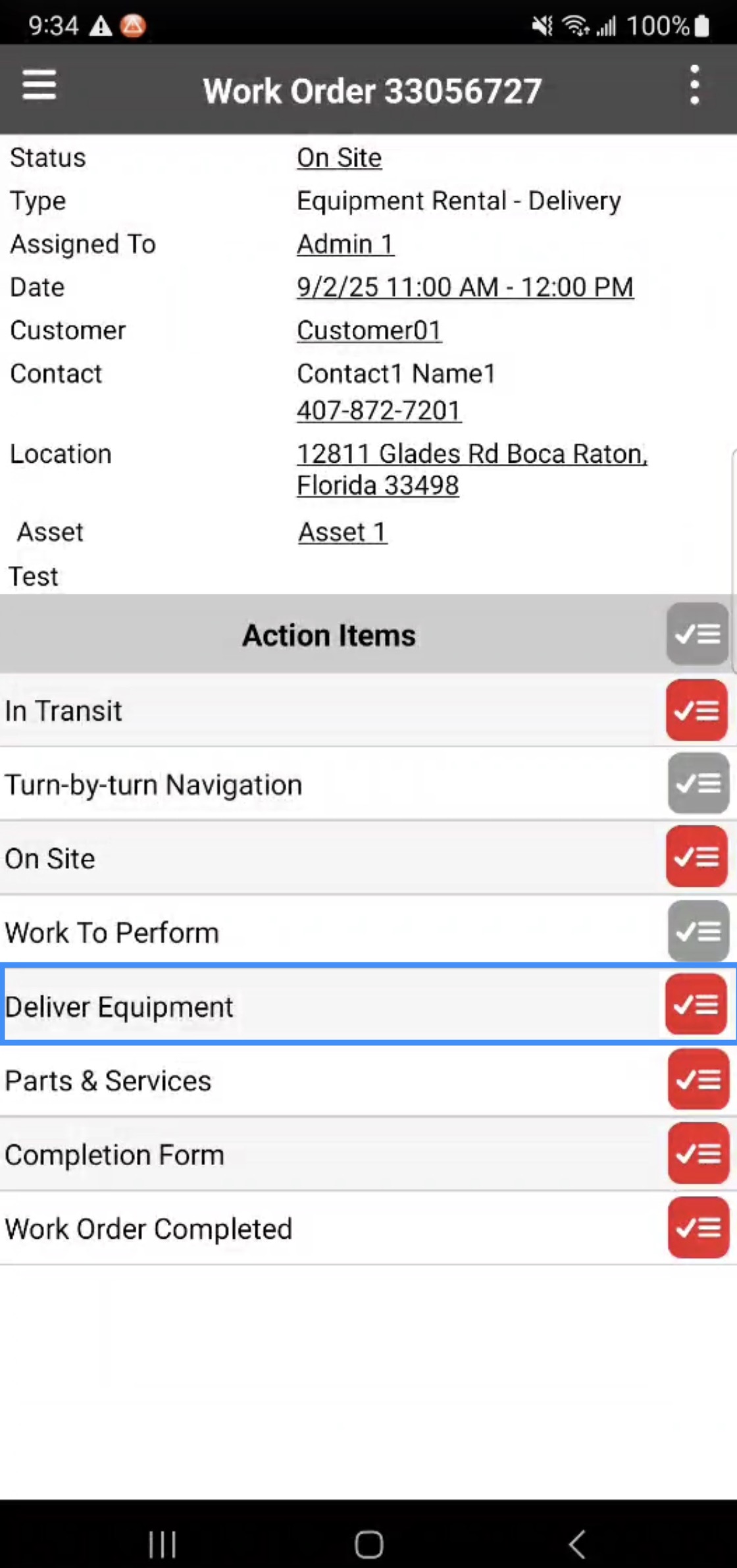Tap the On Site status link

(339, 158)
